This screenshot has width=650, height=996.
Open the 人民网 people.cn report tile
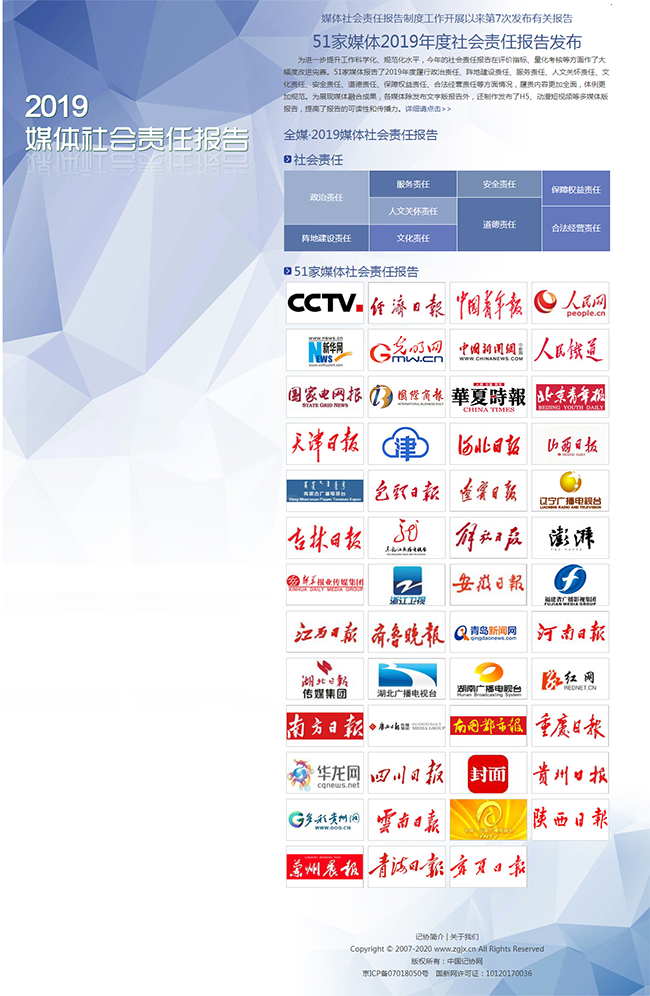coord(570,303)
